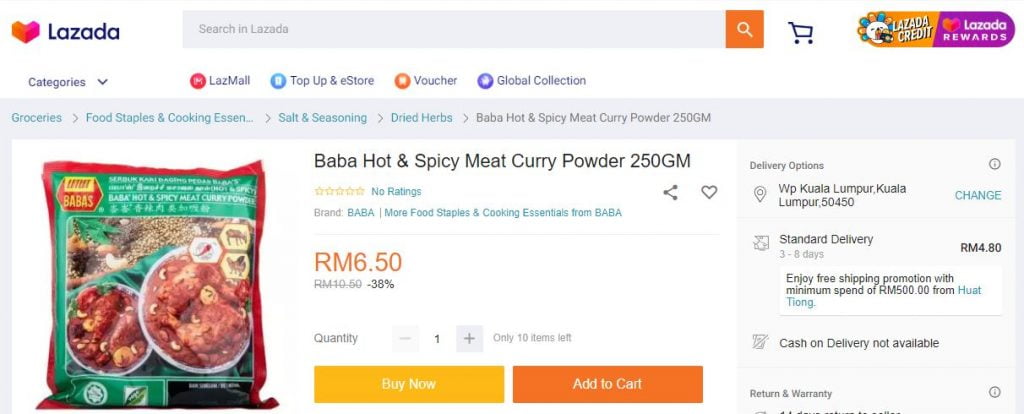Open LazMall
The image size is (1024, 414).
pyautogui.click(x=220, y=81)
